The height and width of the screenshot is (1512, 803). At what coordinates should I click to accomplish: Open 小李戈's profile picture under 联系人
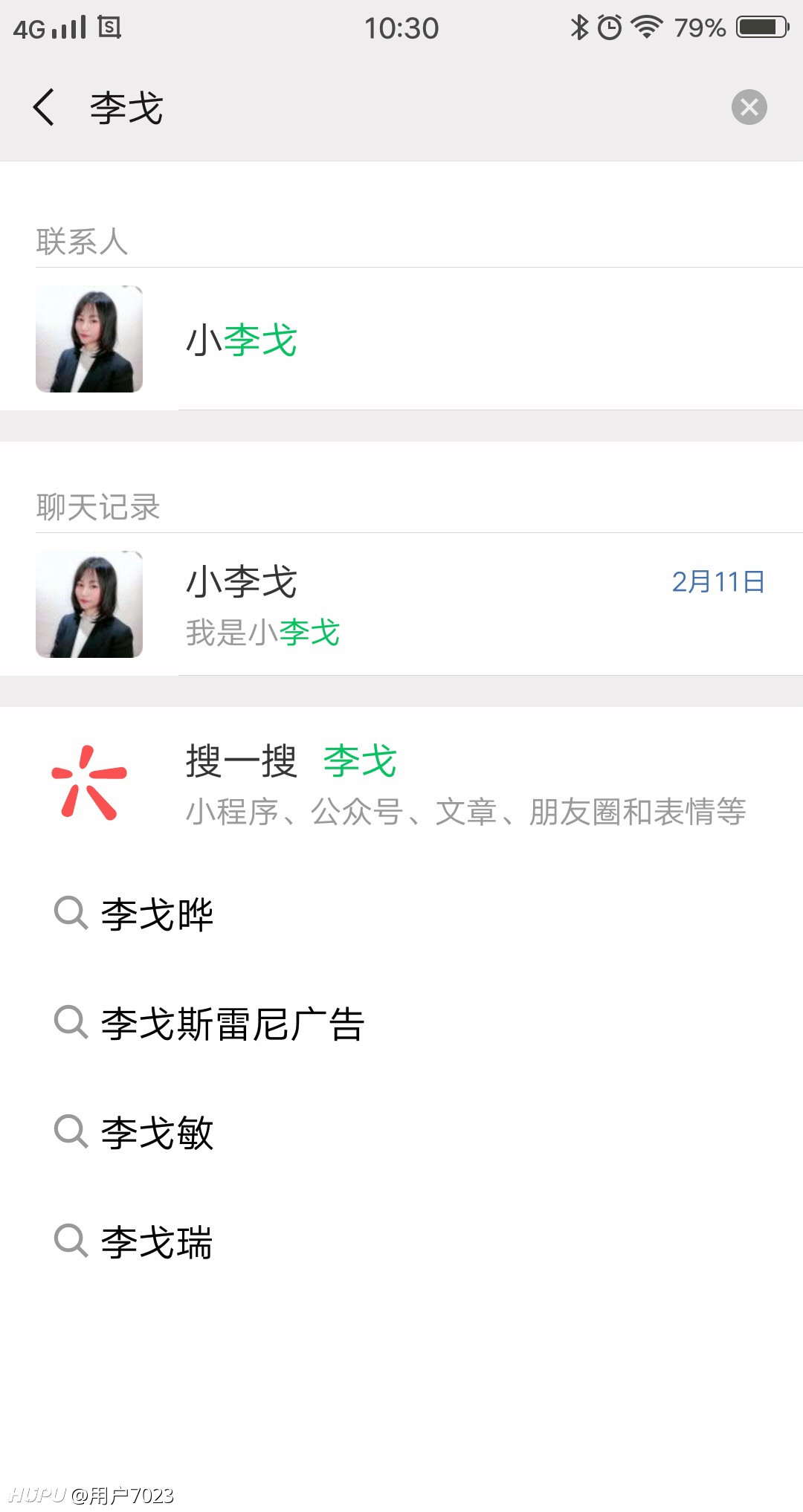[x=89, y=339]
